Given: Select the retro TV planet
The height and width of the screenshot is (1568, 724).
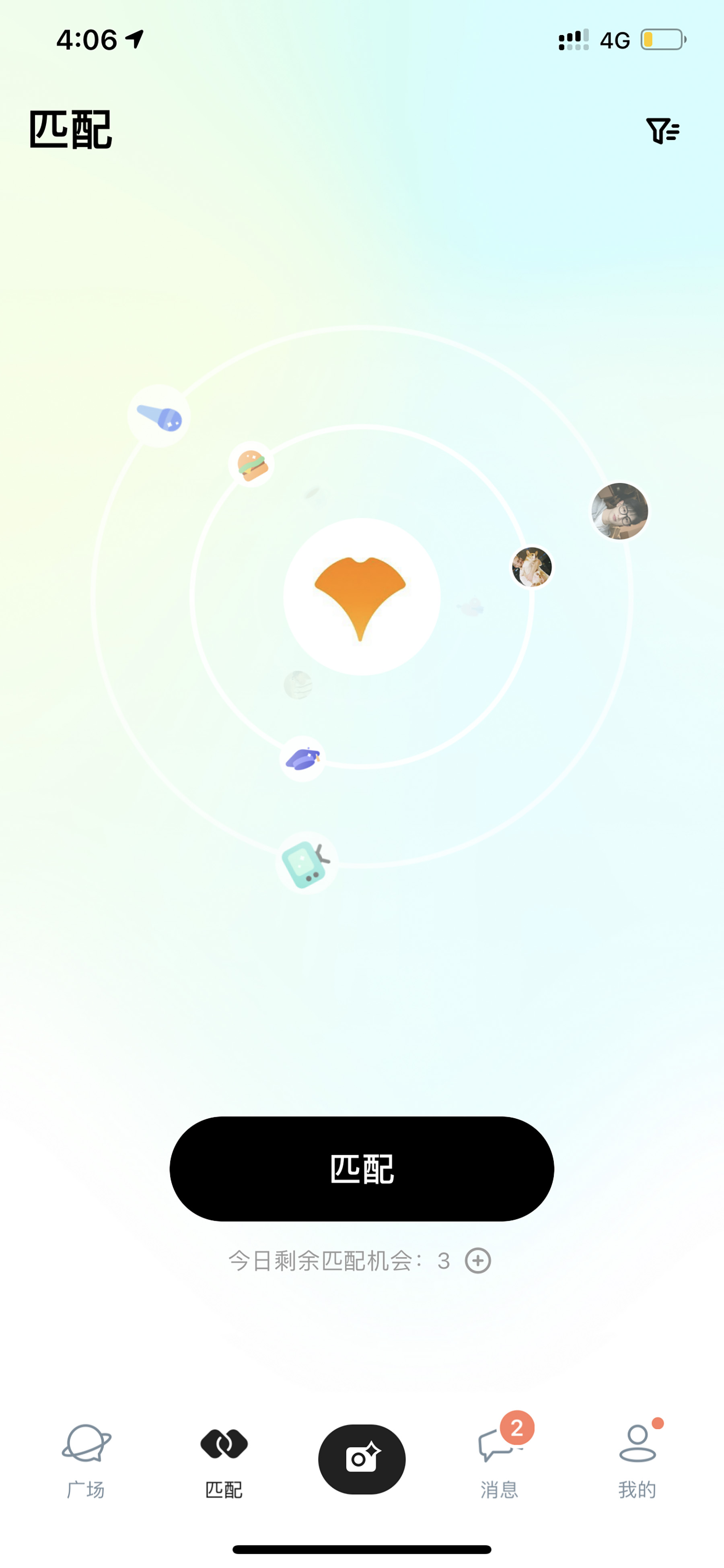Looking at the screenshot, I should [306, 862].
